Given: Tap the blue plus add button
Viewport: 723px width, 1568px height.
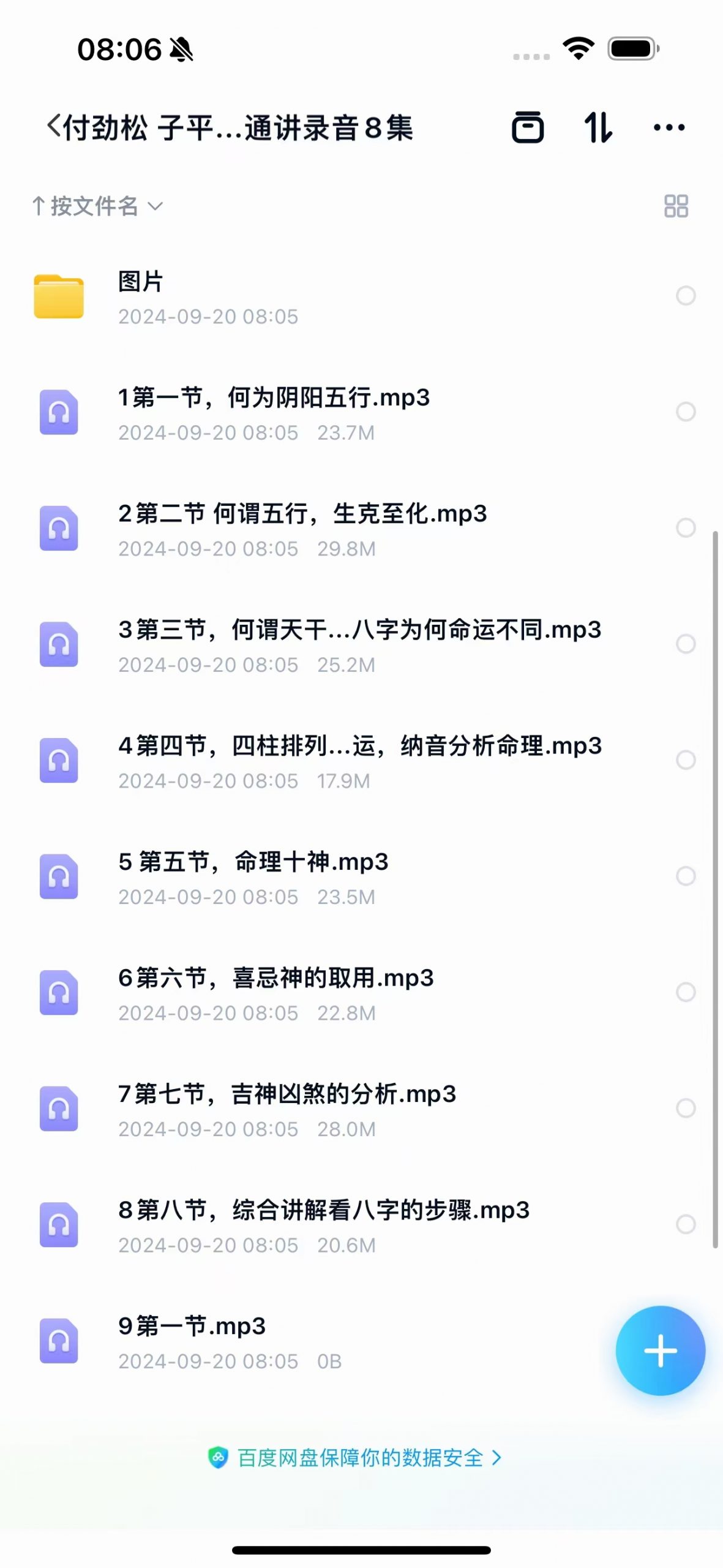Looking at the screenshot, I should point(660,1351).
